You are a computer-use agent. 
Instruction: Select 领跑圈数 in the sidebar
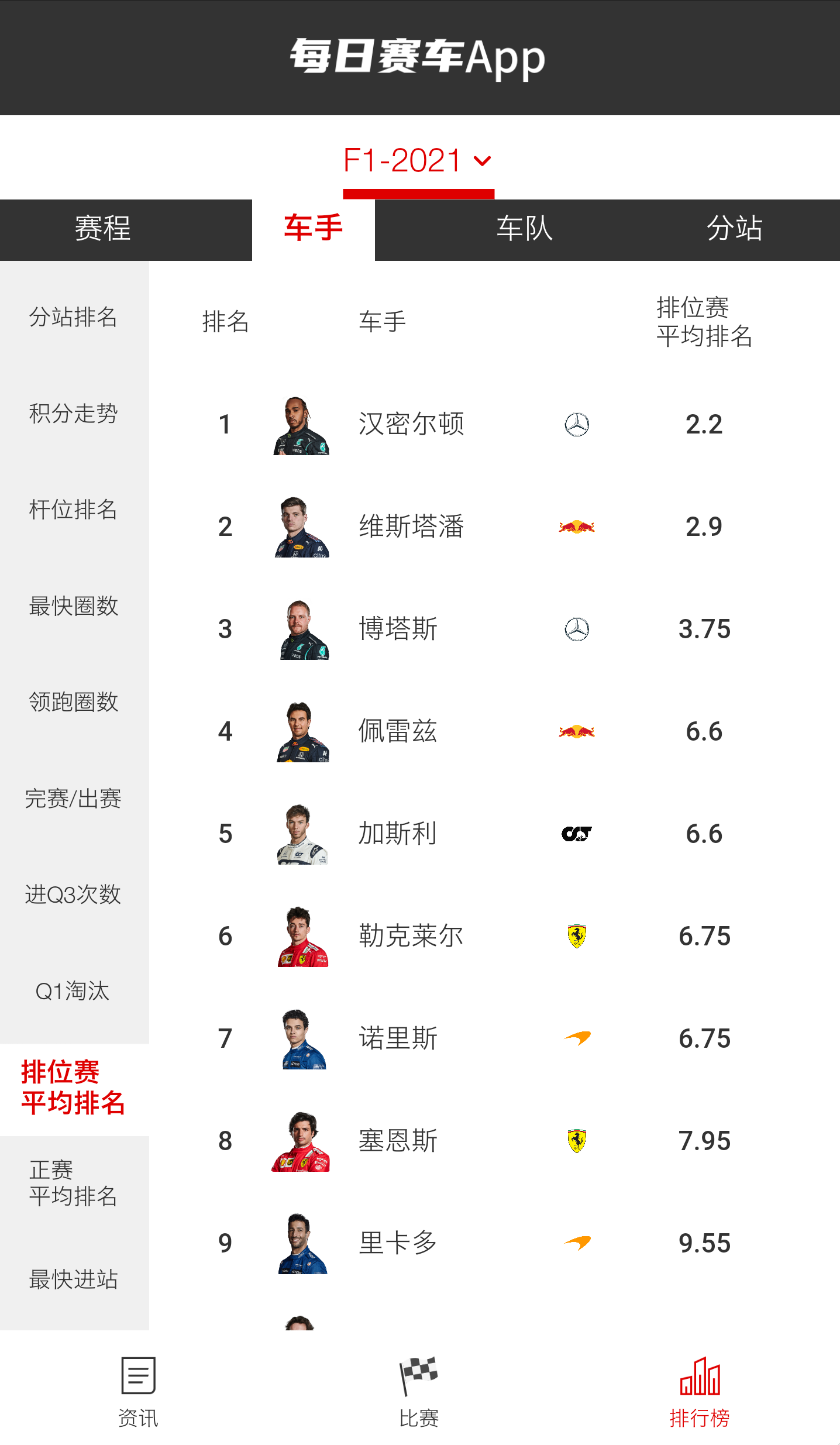tap(74, 702)
